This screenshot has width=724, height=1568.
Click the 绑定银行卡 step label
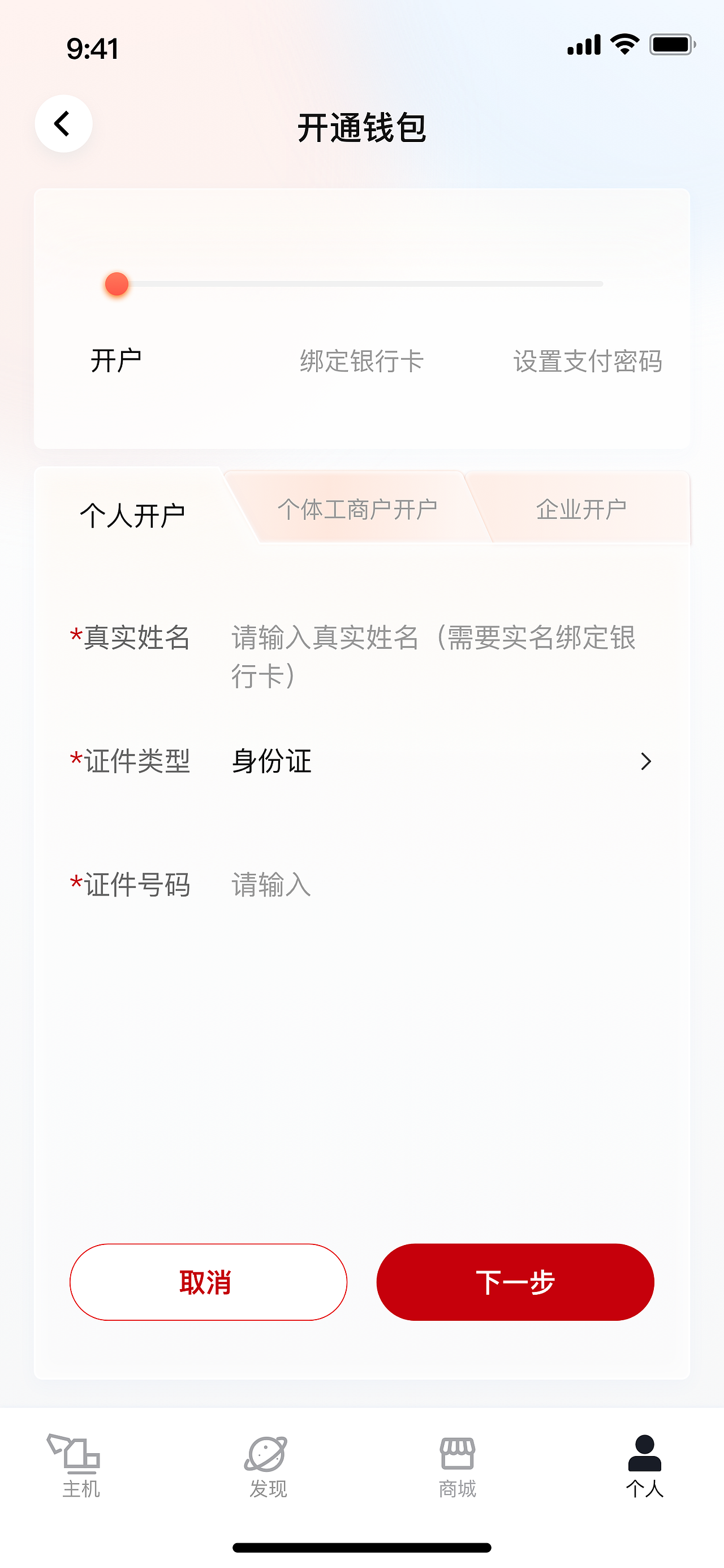coord(361,360)
